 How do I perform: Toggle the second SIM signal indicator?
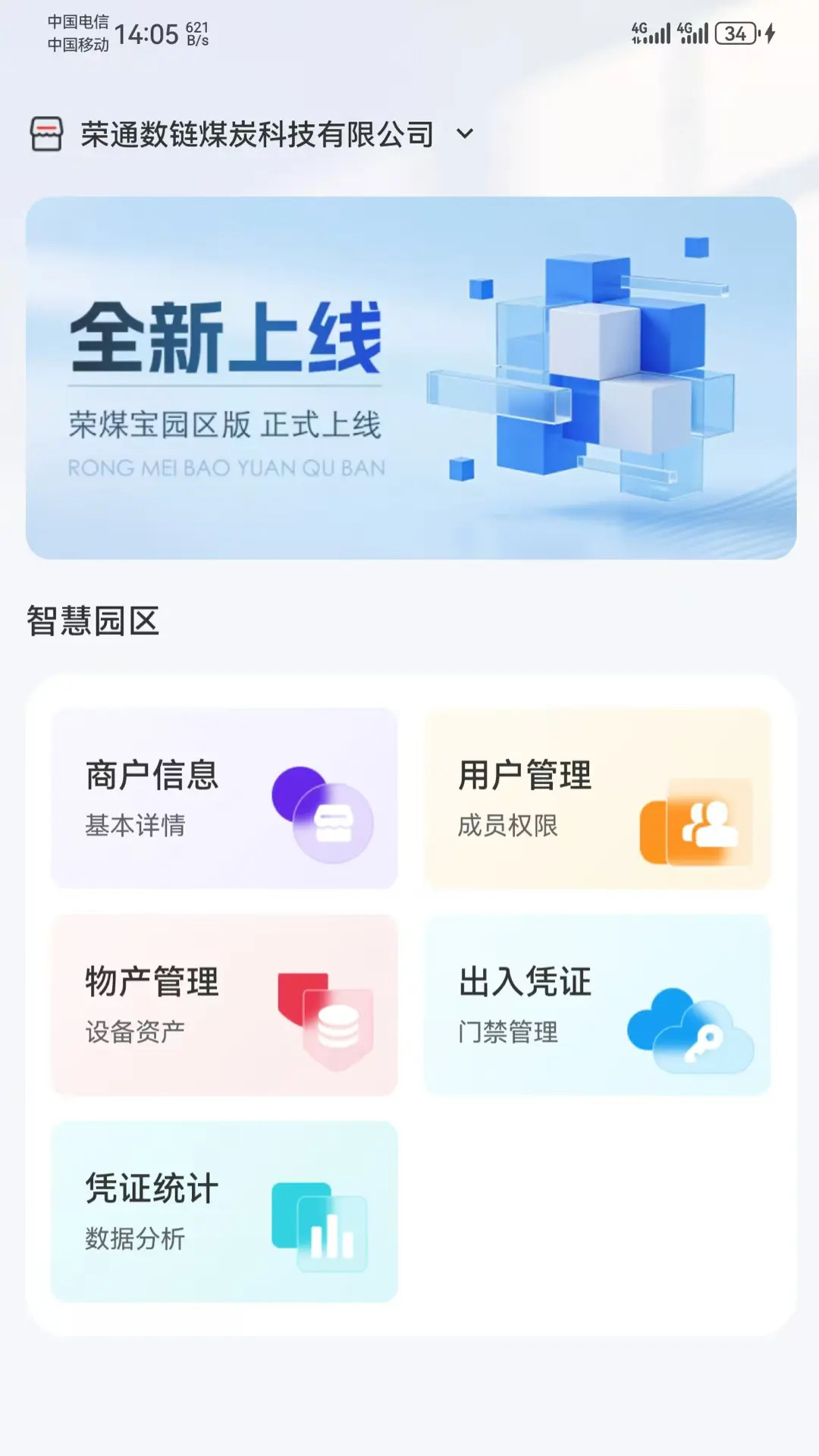click(x=695, y=33)
